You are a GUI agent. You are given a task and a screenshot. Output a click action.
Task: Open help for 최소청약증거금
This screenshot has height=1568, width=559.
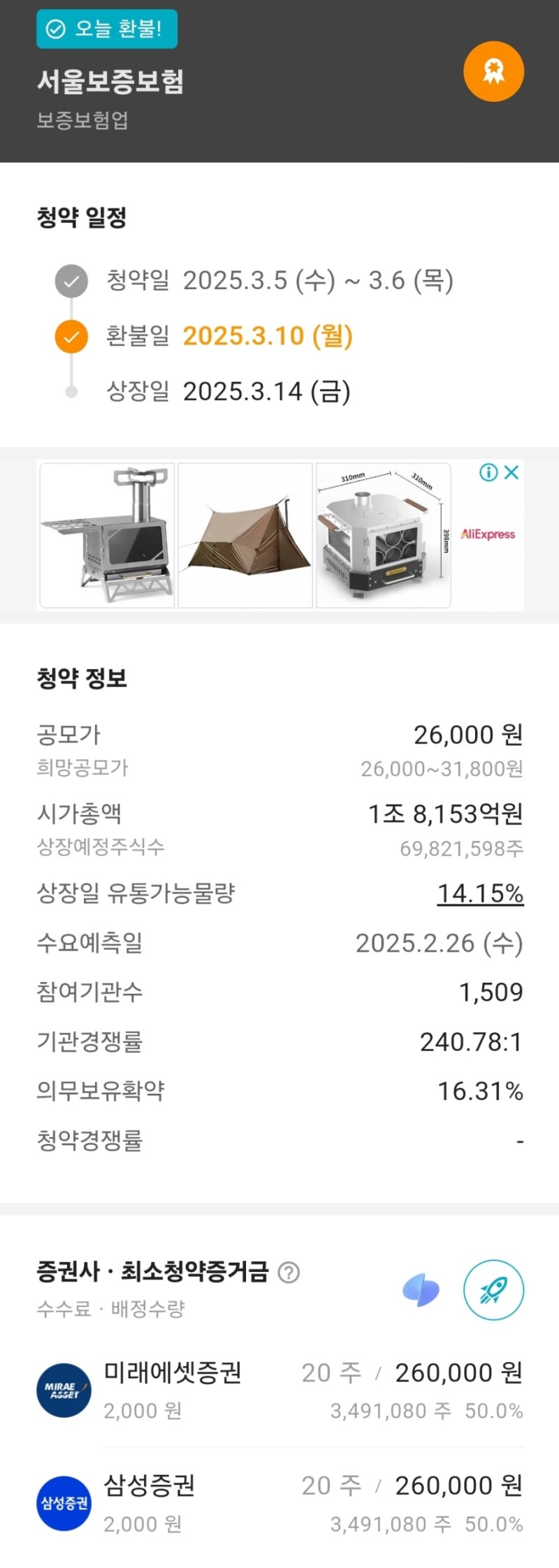click(289, 1273)
